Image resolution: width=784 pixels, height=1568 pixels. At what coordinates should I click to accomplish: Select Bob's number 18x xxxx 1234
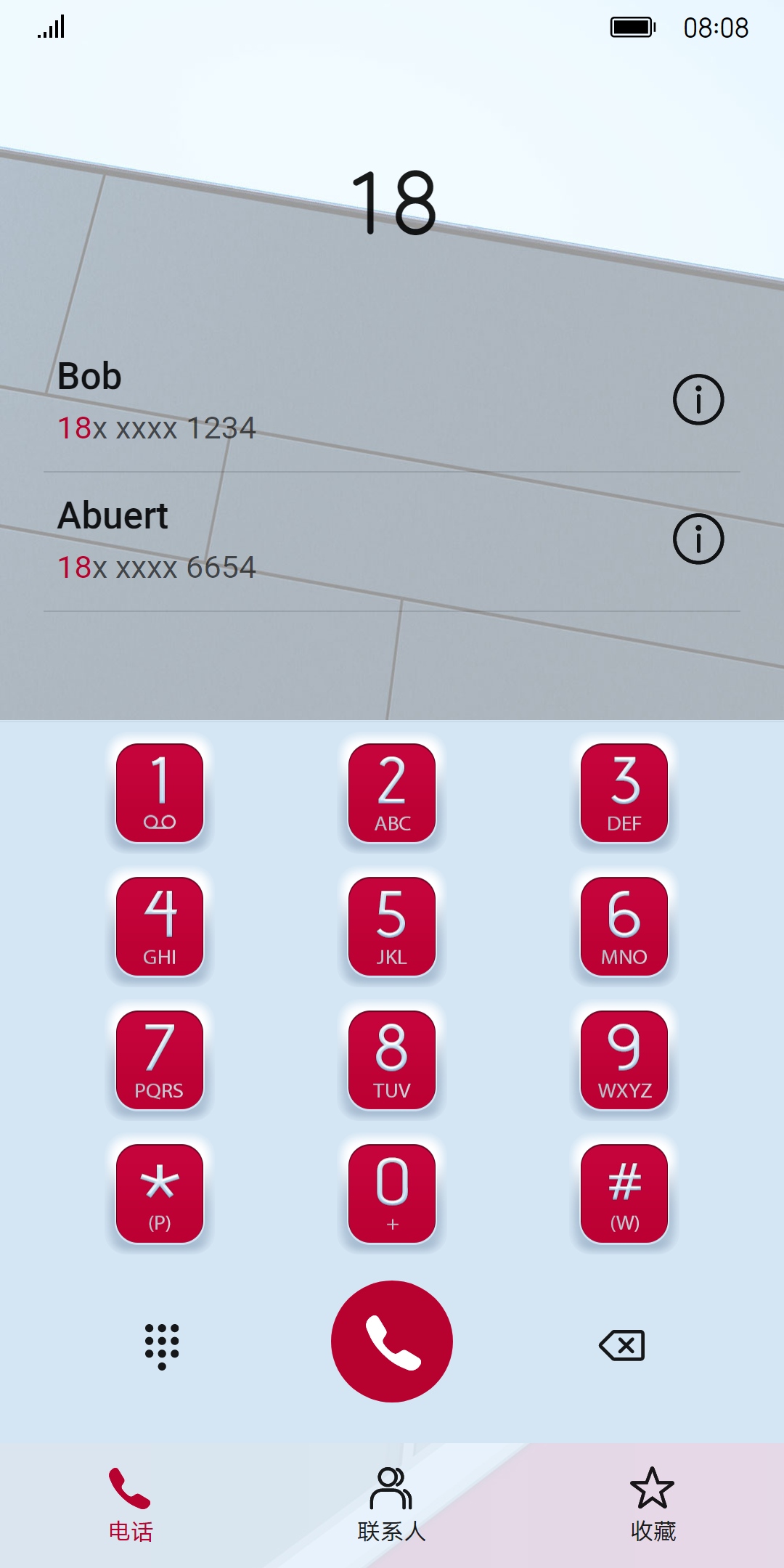pyautogui.click(x=157, y=428)
